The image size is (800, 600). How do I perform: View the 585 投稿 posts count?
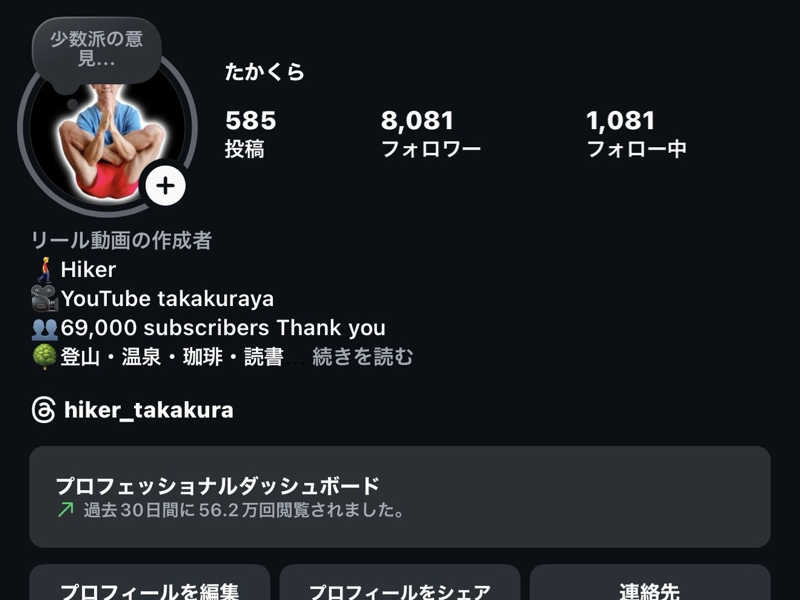click(x=250, y=134)
